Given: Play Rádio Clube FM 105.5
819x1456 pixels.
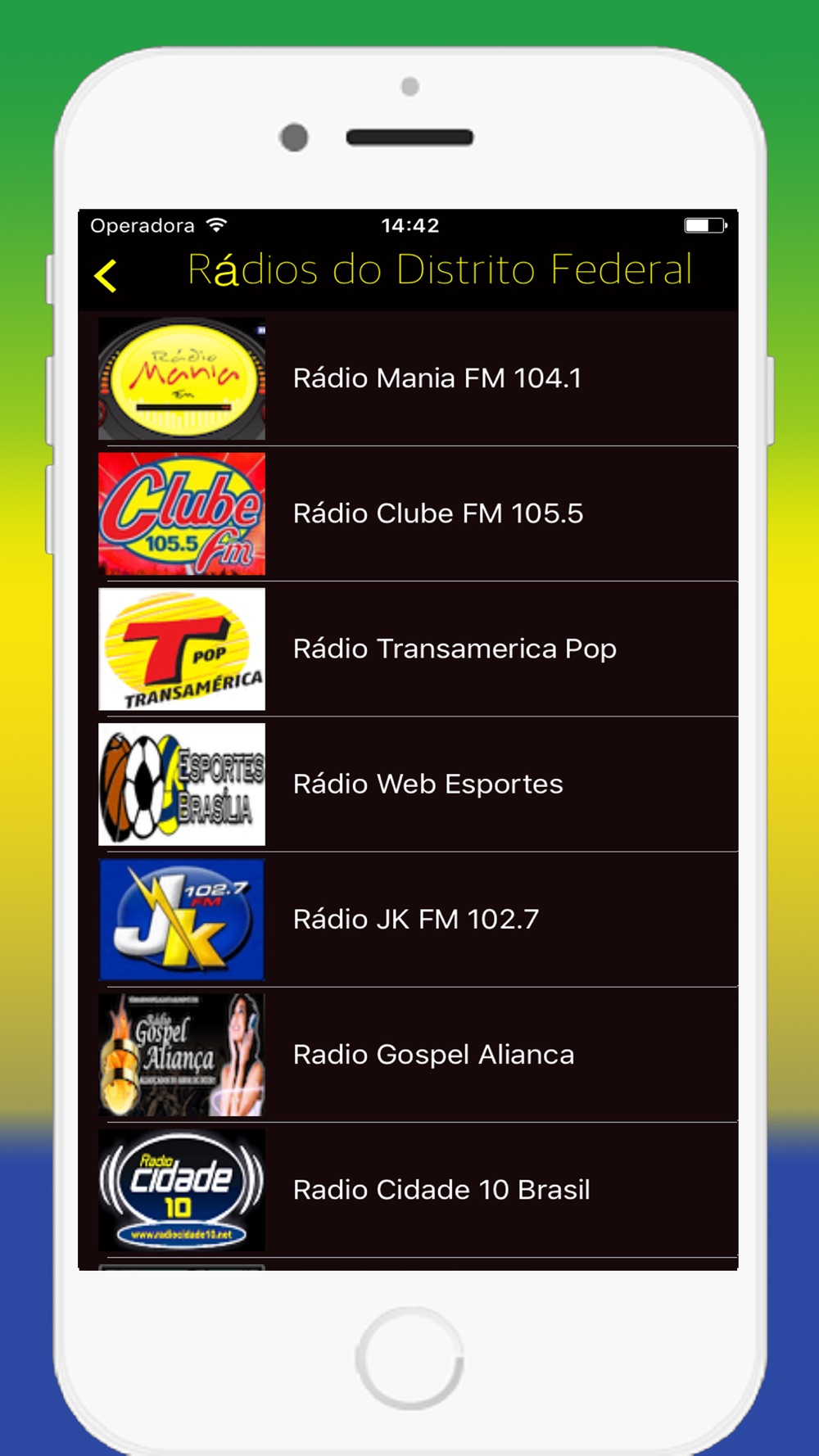Looking at the screenshot, I should click(408, 513).
